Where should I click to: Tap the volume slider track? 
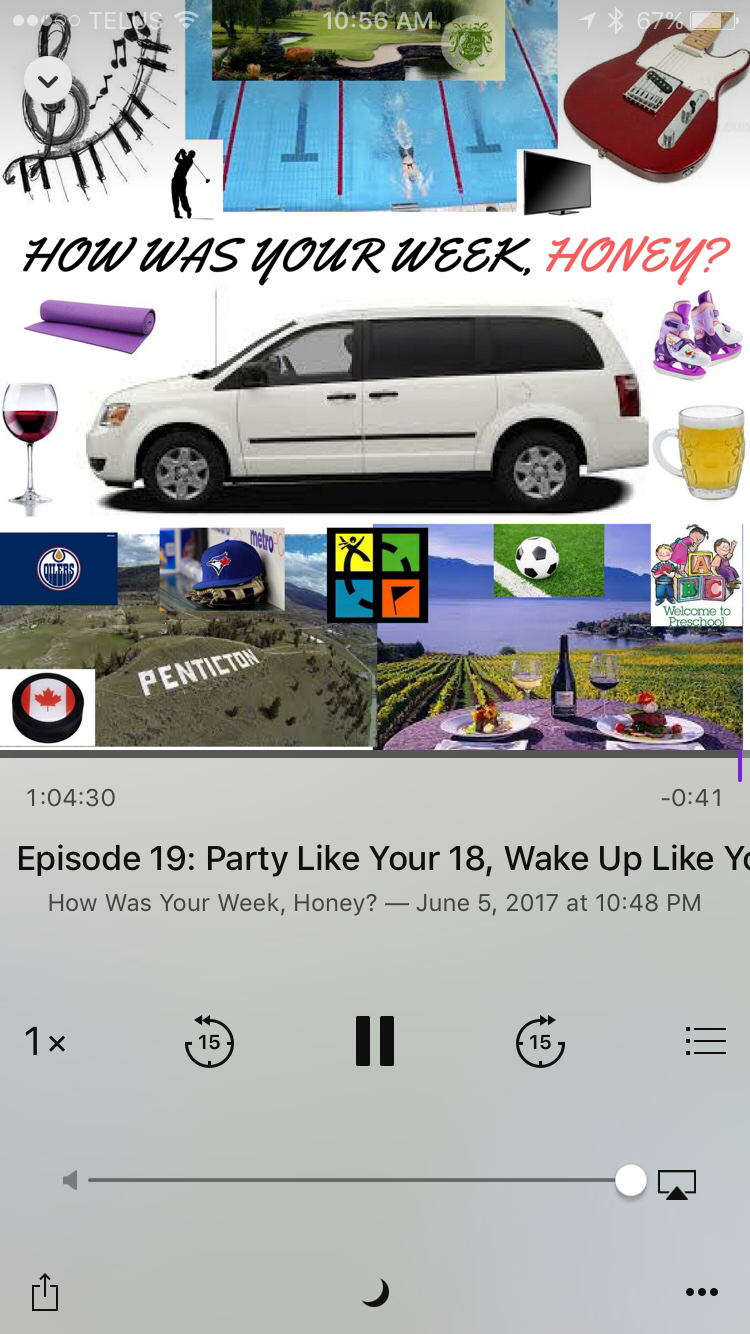tap(350, 1181)
